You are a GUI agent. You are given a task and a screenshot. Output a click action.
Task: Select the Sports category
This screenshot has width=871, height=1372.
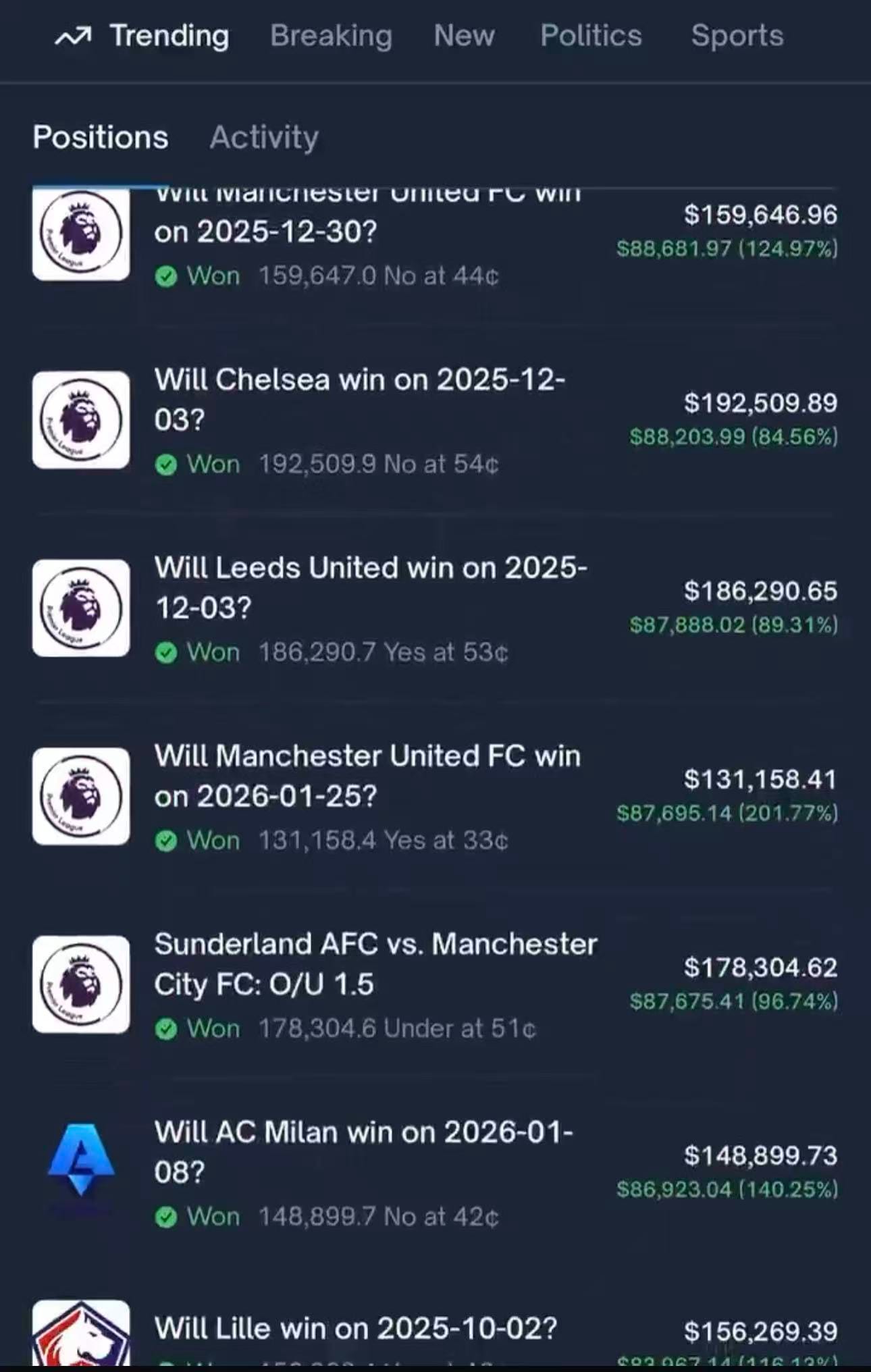click(737, 36)
